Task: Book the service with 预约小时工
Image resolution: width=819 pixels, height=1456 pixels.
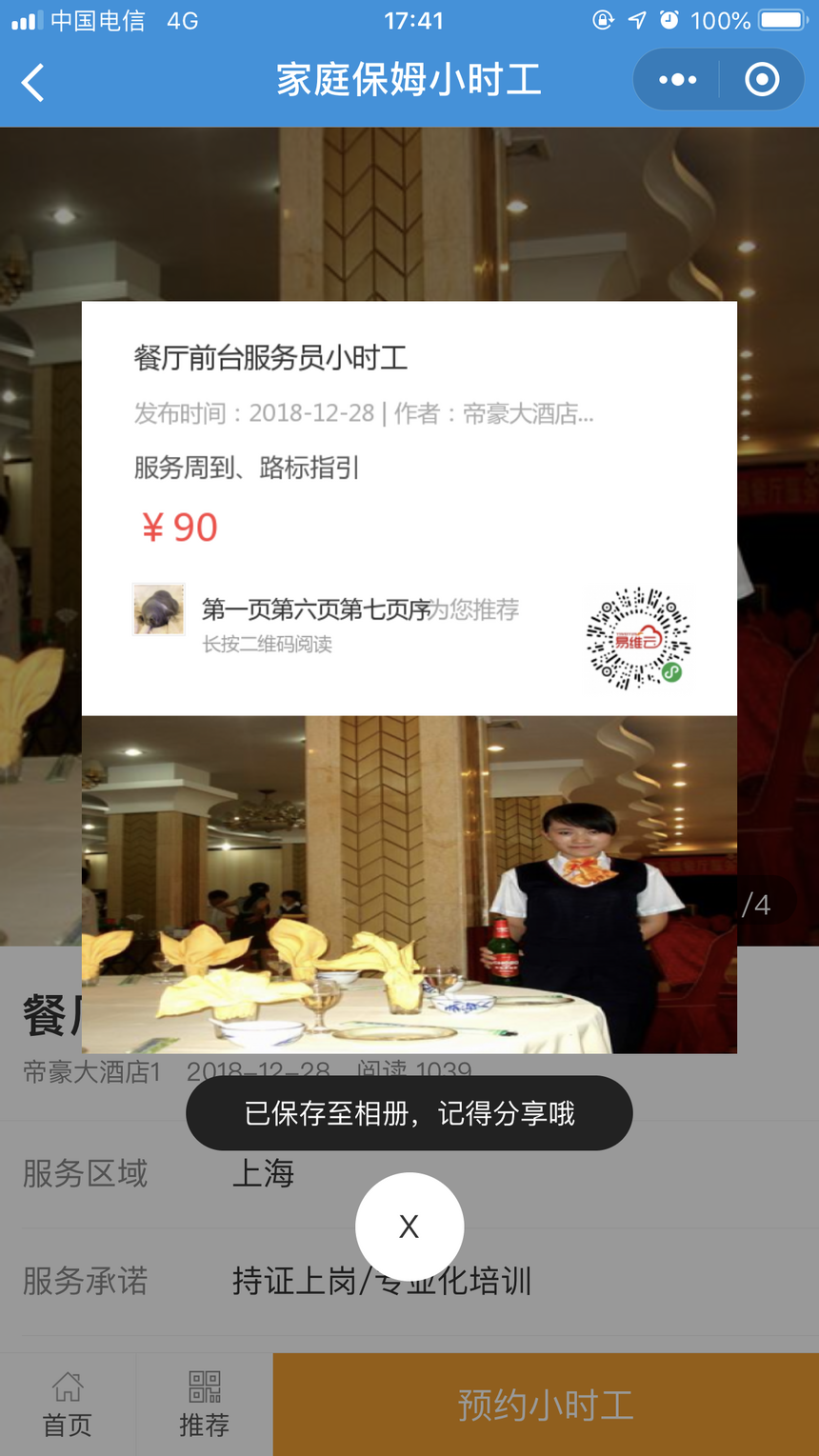Action: pyautogui.click(x=546, y=1405)
